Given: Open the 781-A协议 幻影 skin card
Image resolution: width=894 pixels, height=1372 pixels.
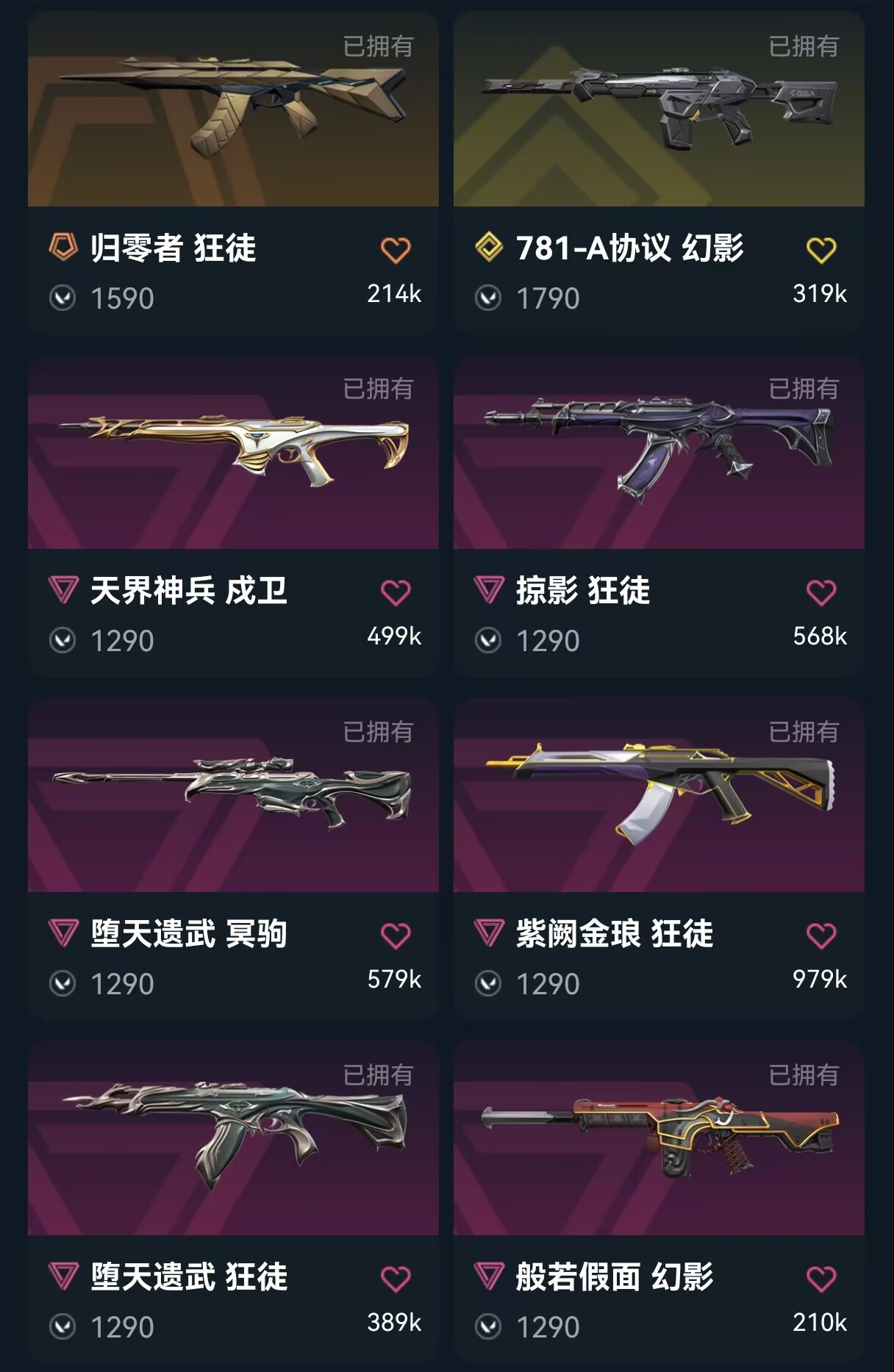Looking at the screenshot, I should coord(659,110).
